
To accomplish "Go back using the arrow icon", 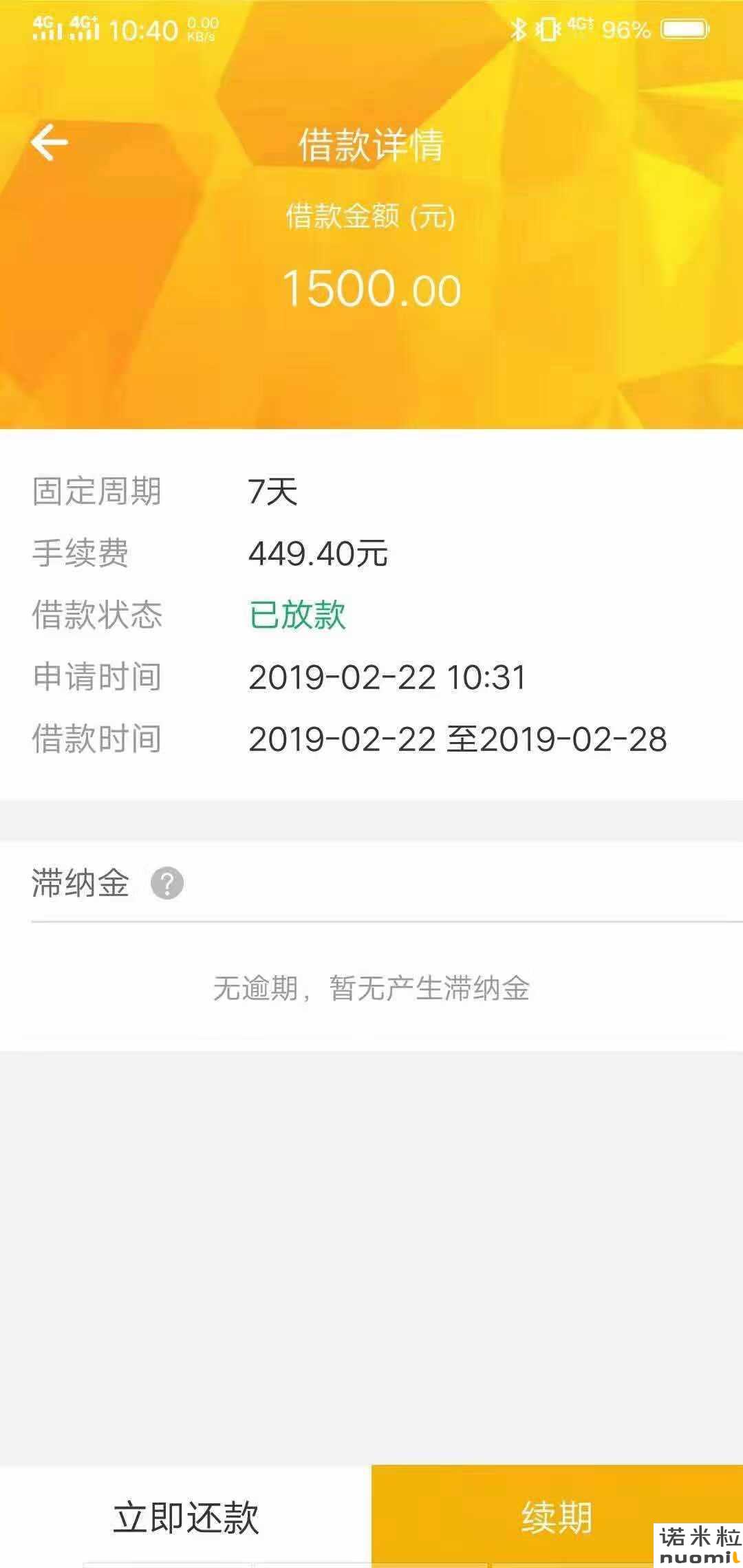I will click(x=50, y=143).
